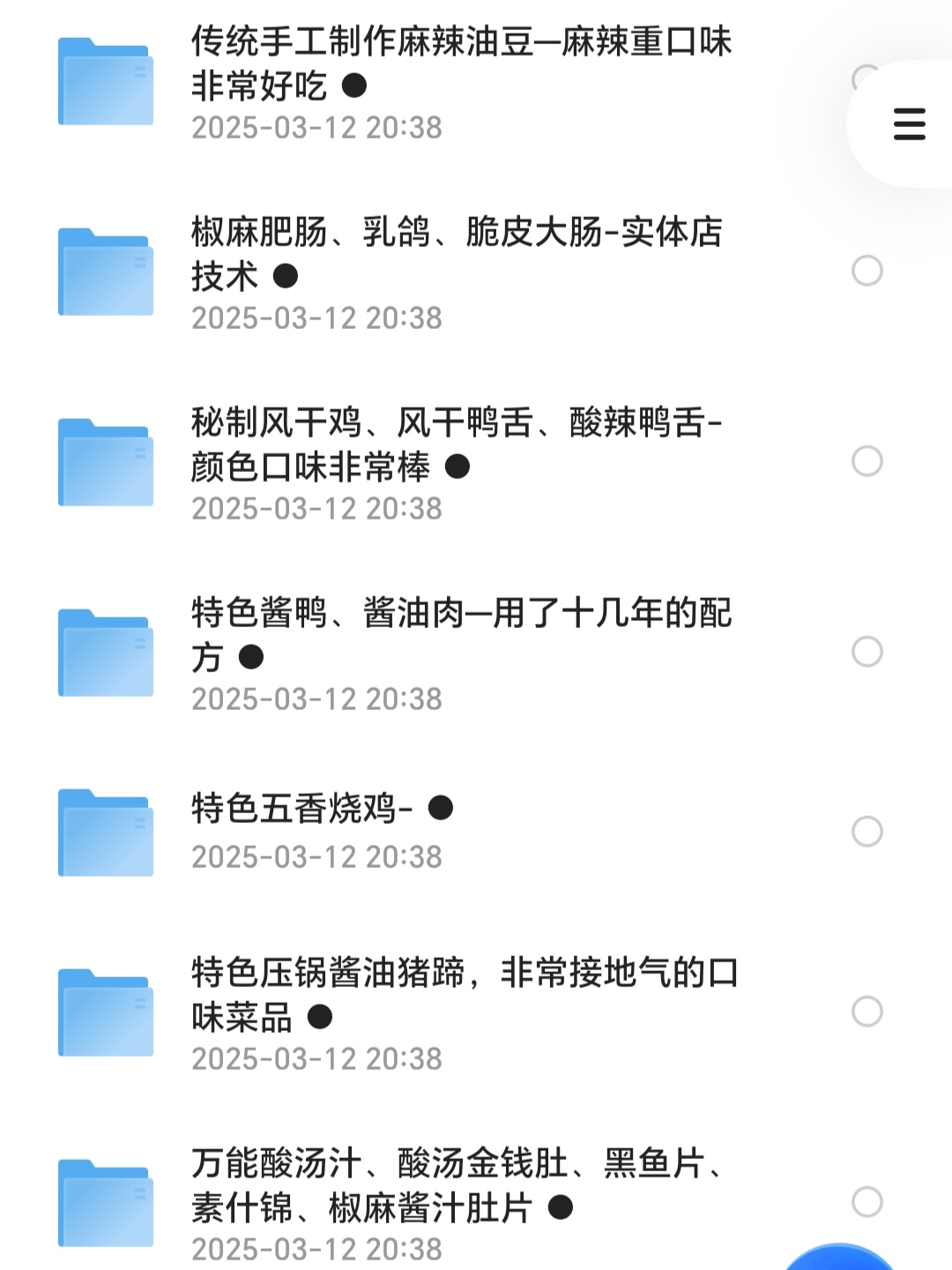This screenshot has width=952, height=1270.
Task: Tap the blue floating action button
Action: pos(842,1259)
